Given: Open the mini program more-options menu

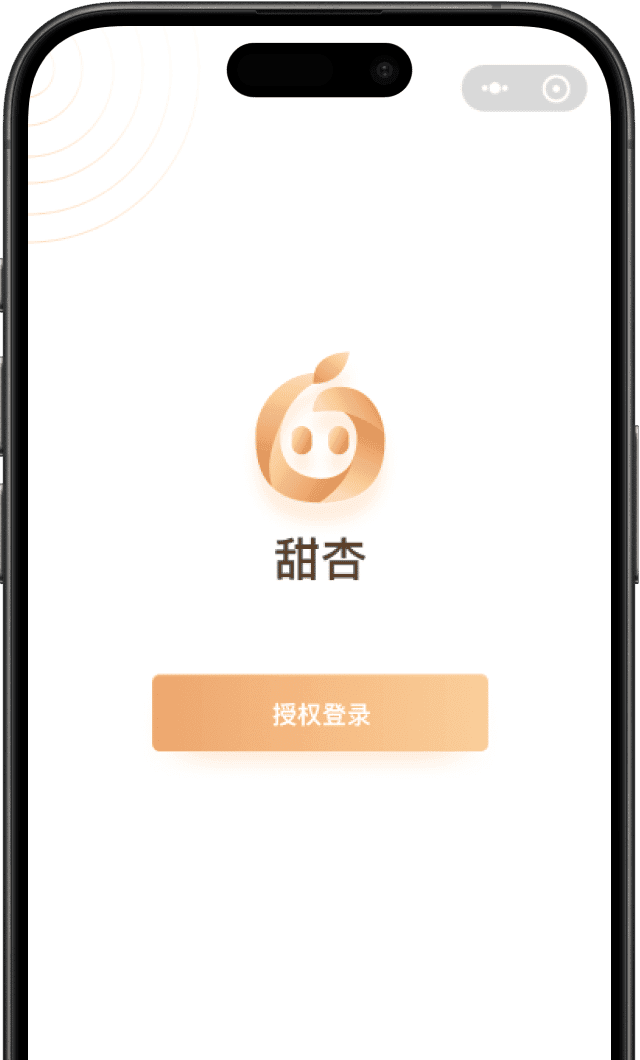Looking at the screenshot, I should click(x=495, y=89).
